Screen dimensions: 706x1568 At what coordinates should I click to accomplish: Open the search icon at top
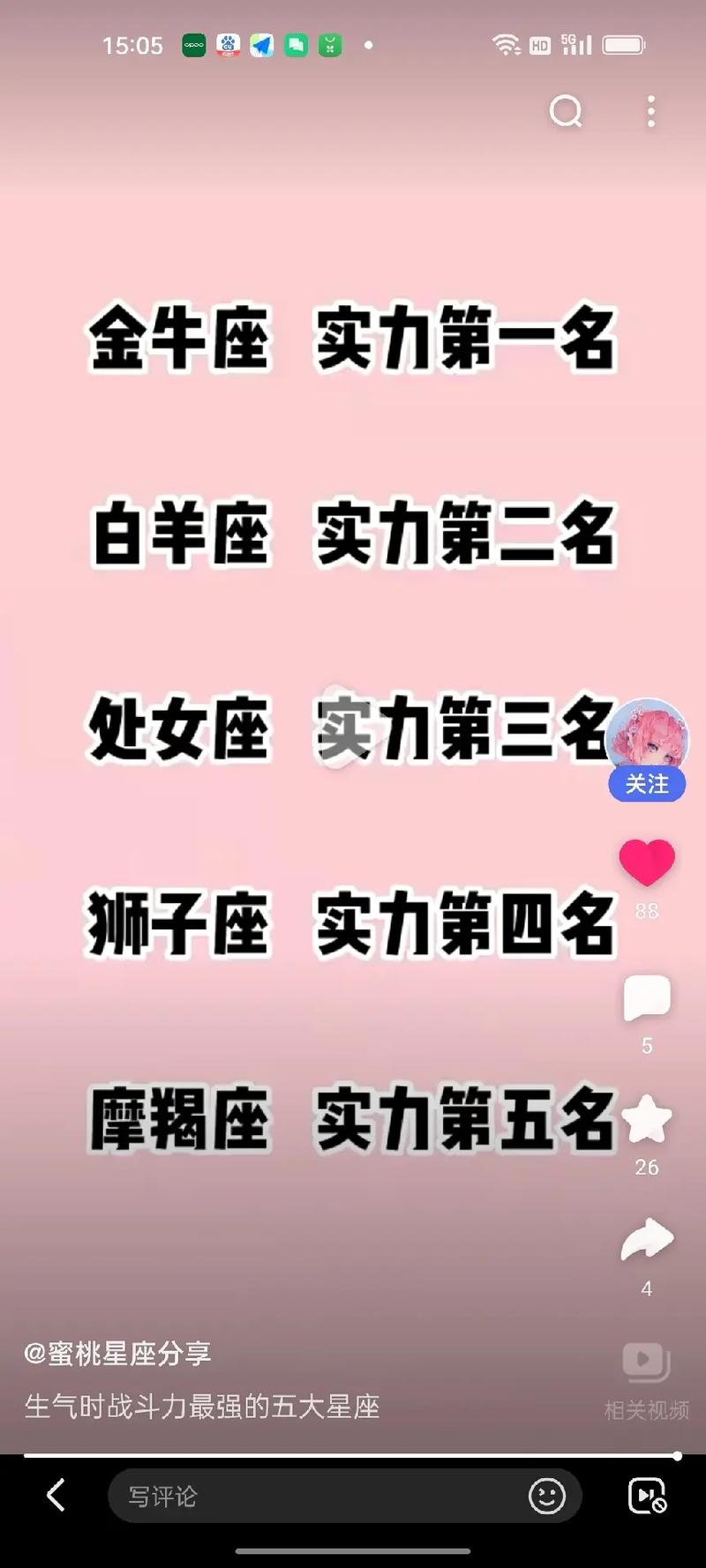[x=566, y=112]
